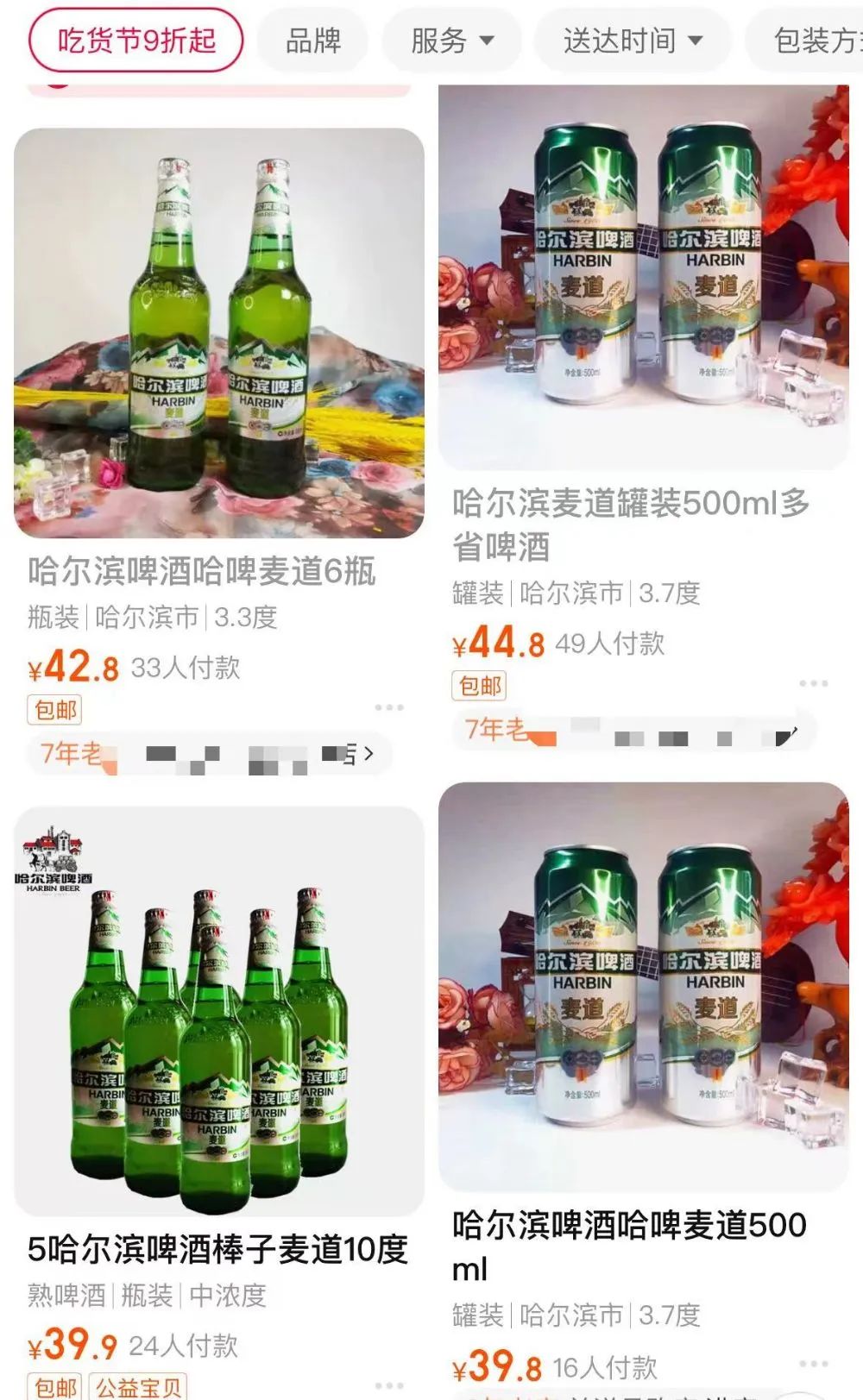Expand the 服务 dropdown filter
Screen dimensions: 863x1400
click(x=452, y=41)
